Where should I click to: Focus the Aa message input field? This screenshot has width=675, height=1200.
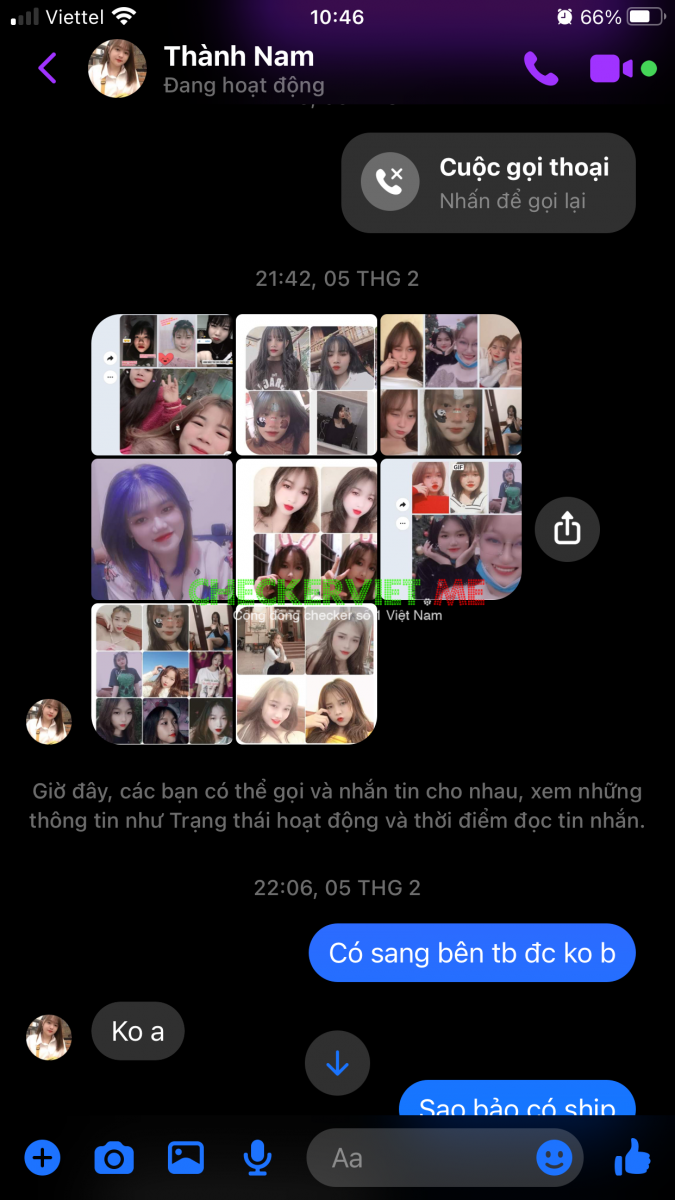point(420,1158)
